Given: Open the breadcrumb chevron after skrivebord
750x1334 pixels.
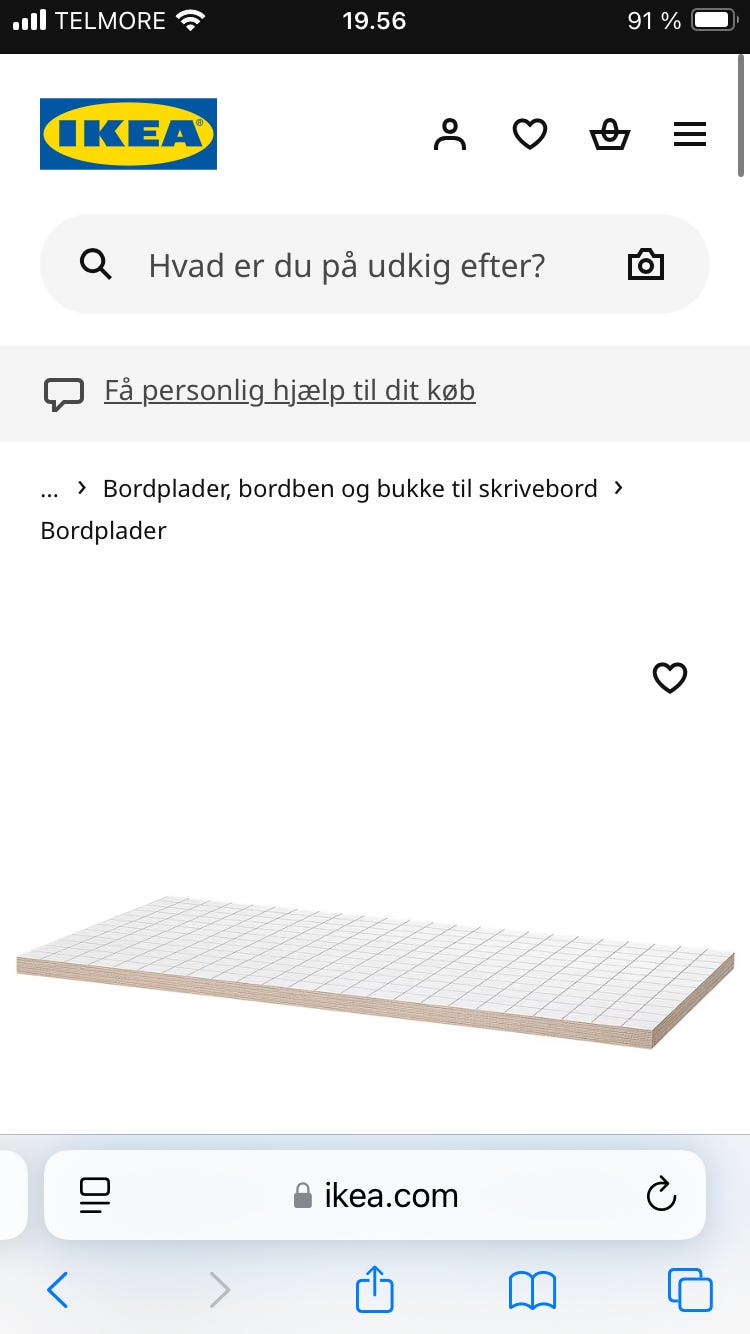Looking at the screenshot, I should click(x=617, y=488).
